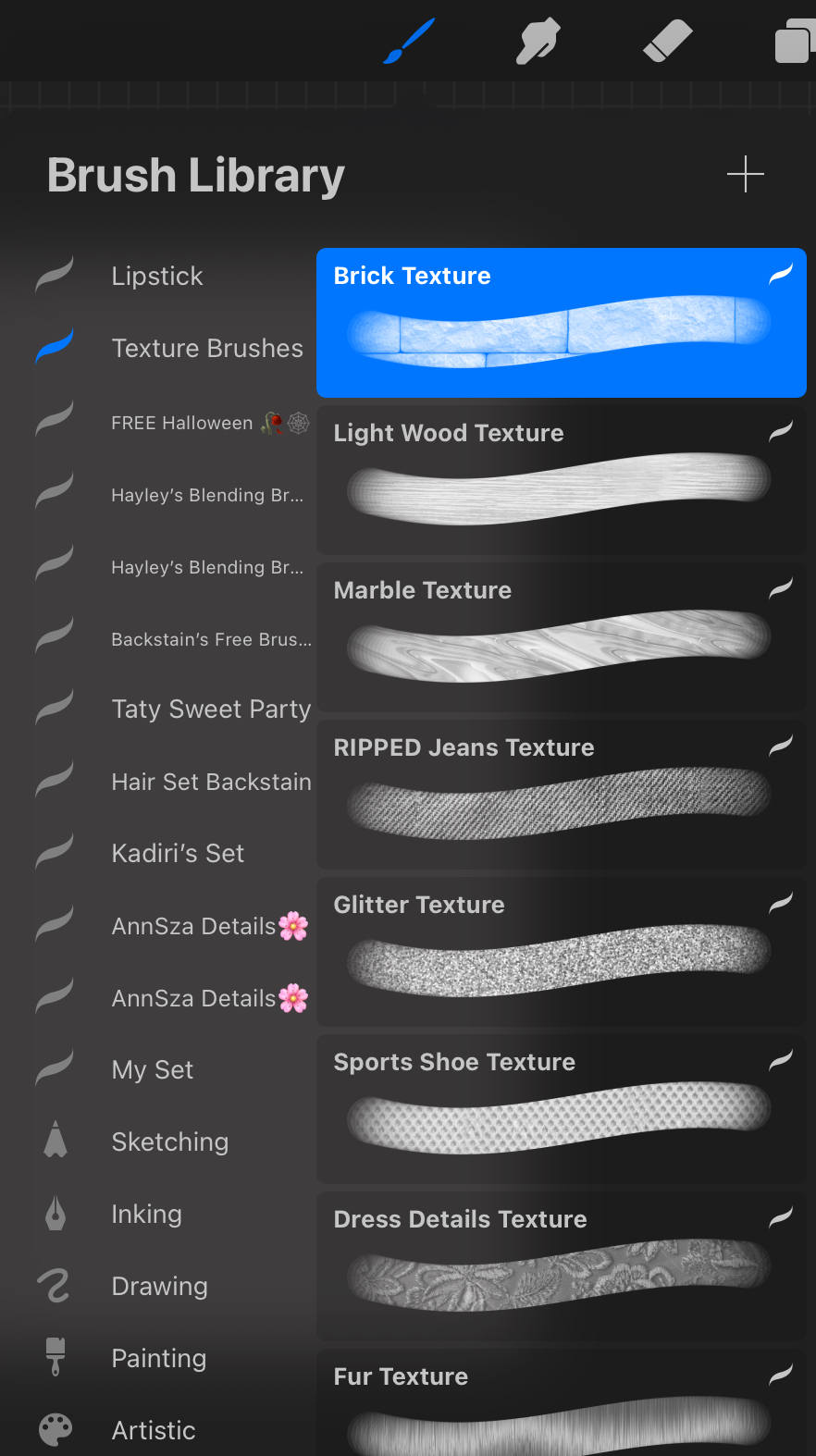Choose the Marble Texture brush
816x1456 pixels.
coord(561,638)
